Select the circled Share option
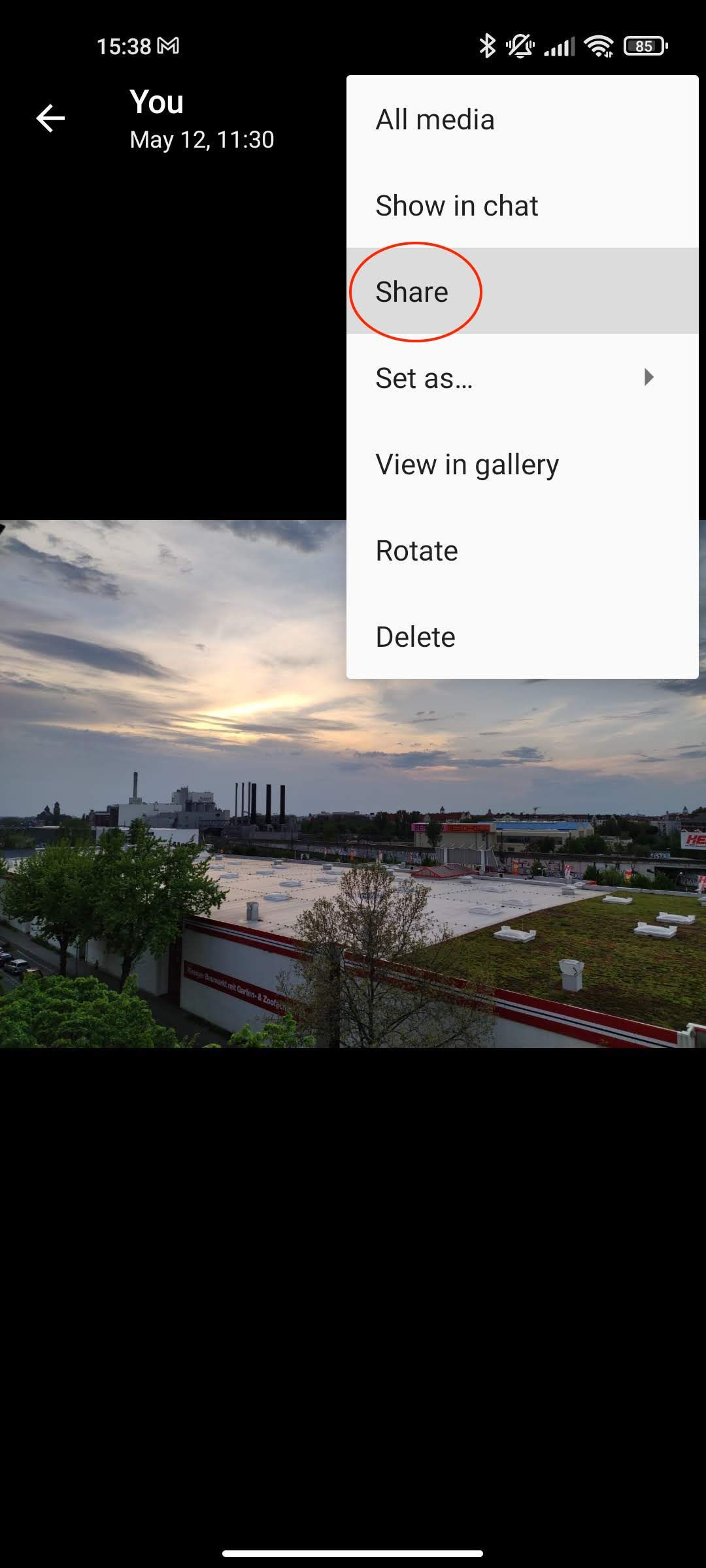Image resolution: width=706 pixels, height=1568 pixels. 412,292
